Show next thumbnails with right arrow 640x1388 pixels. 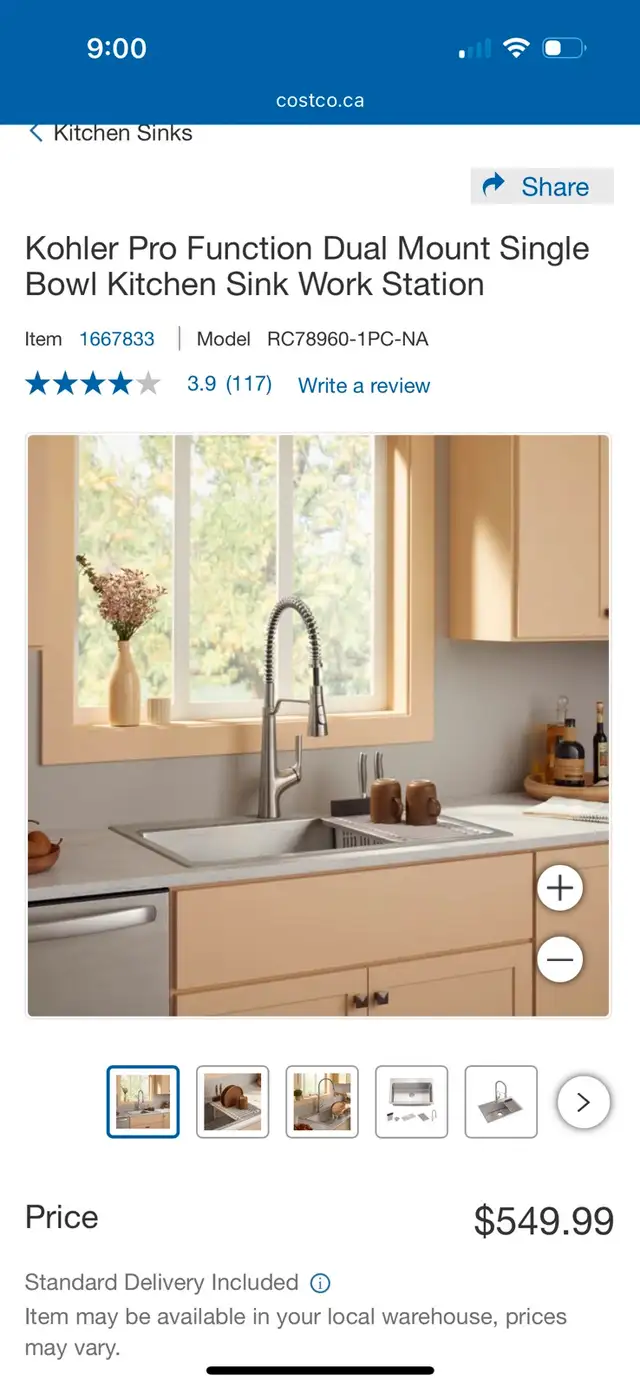(583, 1102)
